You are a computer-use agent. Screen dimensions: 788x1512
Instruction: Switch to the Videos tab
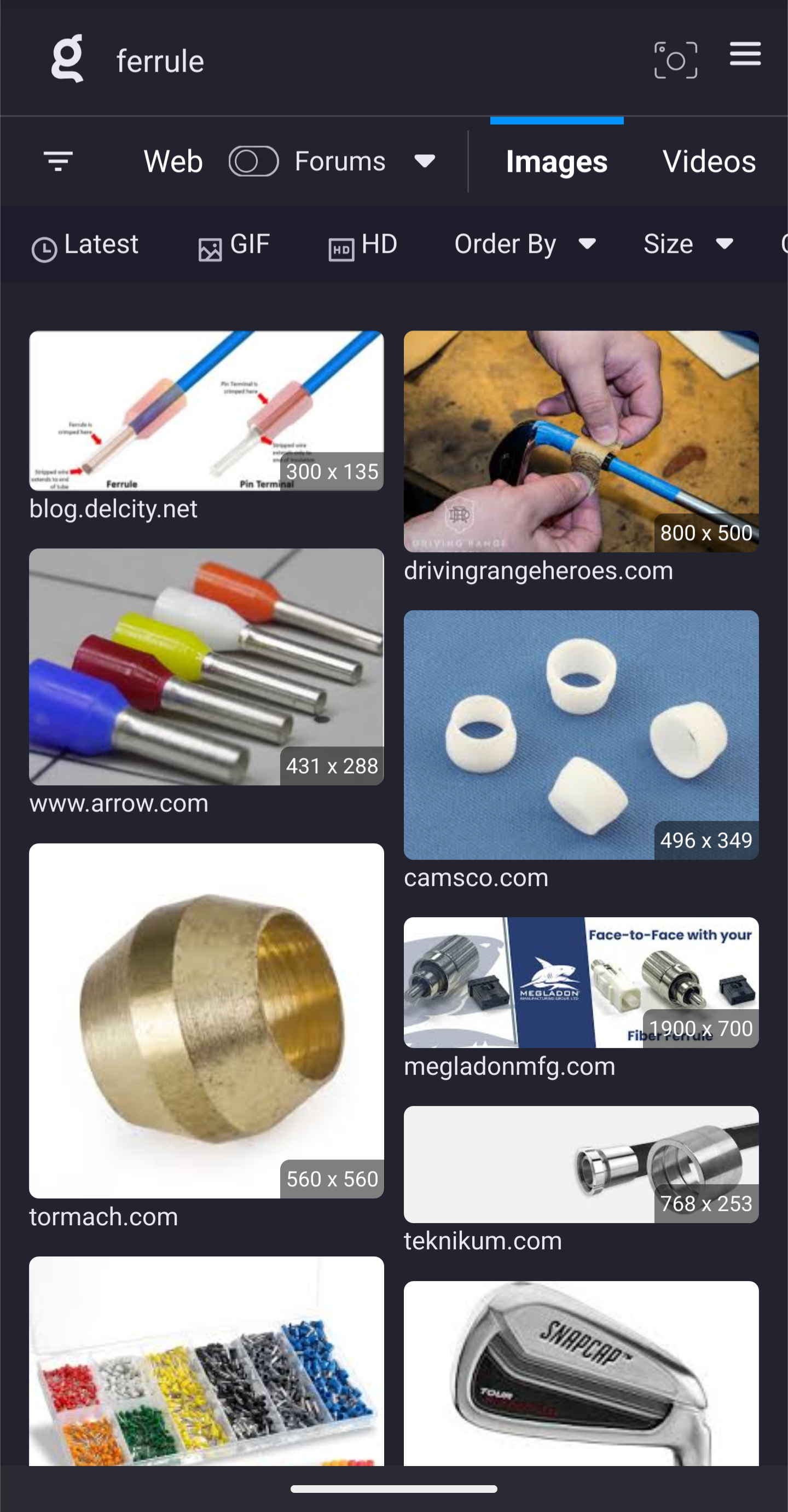(x=709, y=161)
